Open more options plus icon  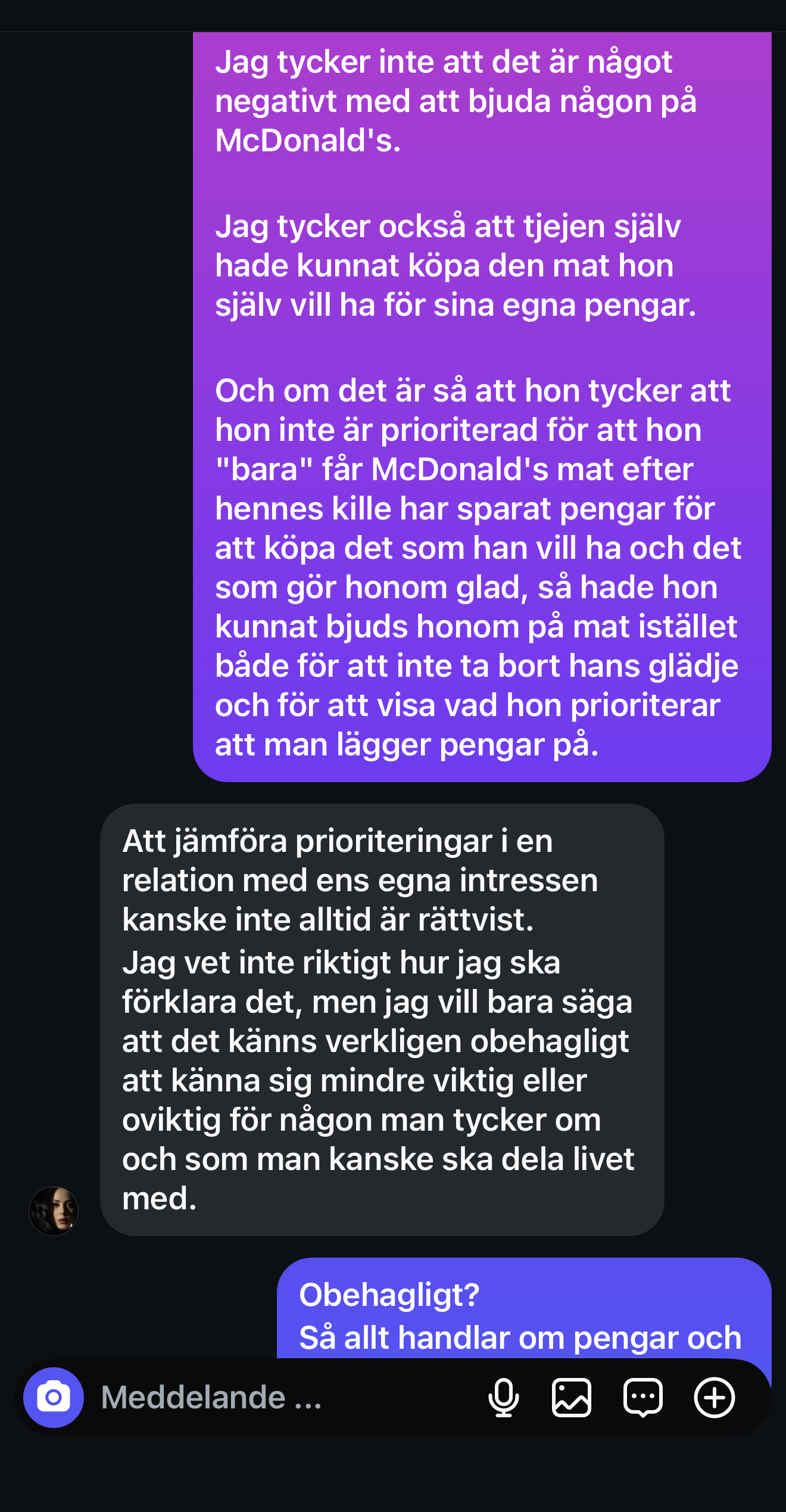[714, 1397]
